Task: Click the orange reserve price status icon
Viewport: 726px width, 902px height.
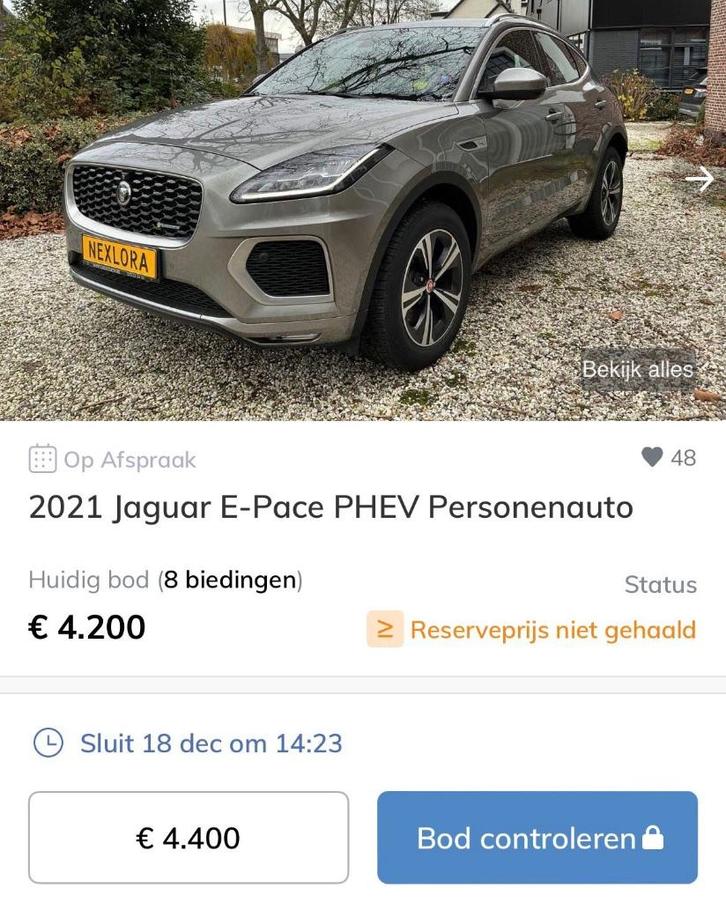Action: 388,630
